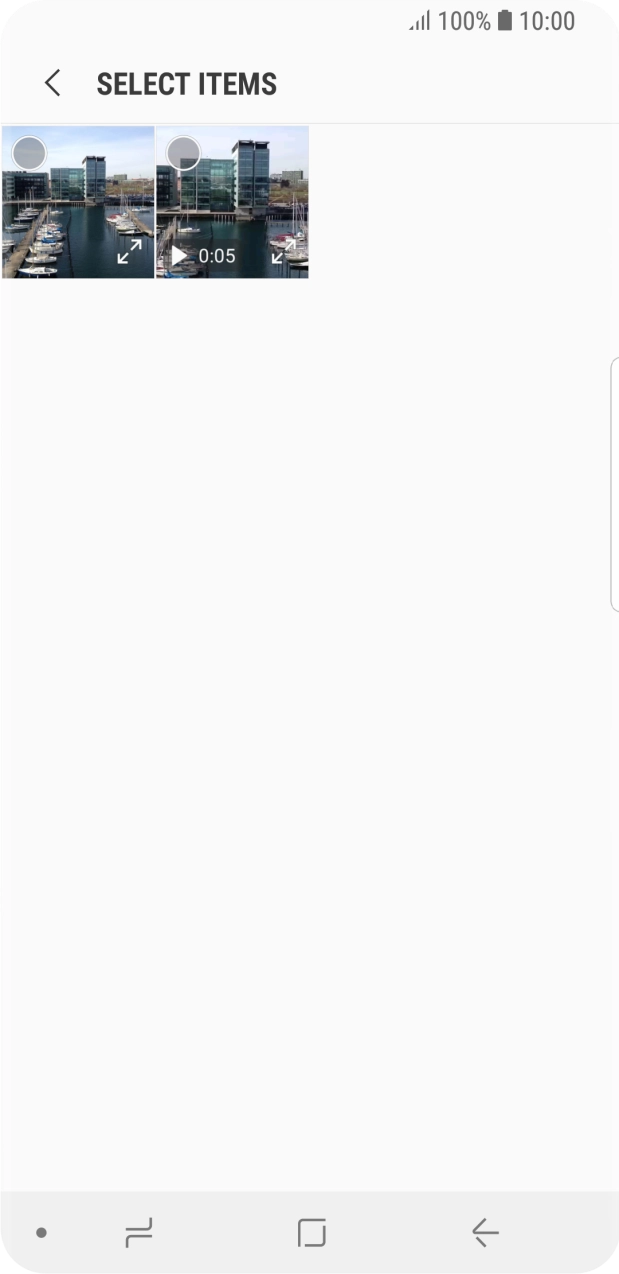Viewport: 619px width, 1274px height.
Task: Go to the home screen
Action: [x=312, y=1233]
